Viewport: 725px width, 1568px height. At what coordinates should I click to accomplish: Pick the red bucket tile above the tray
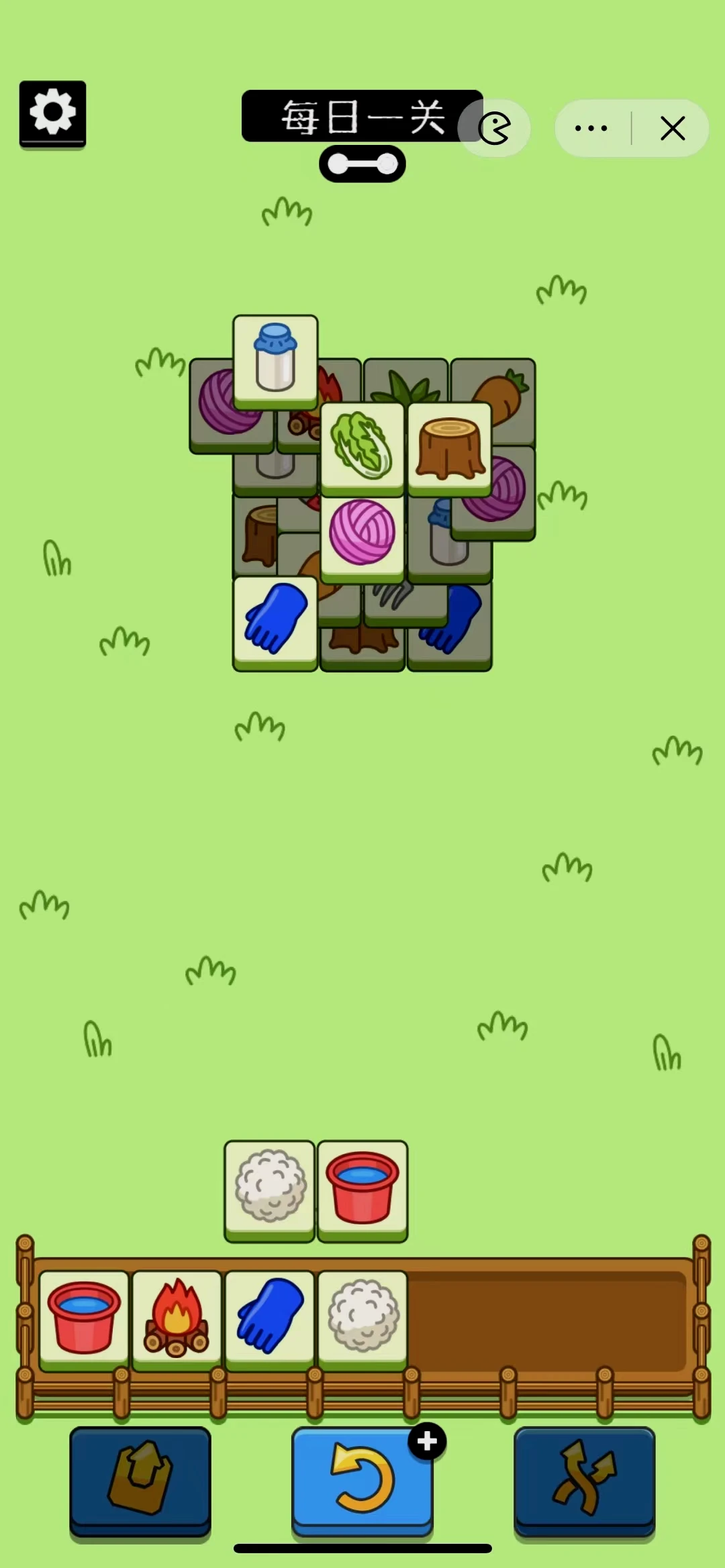pyautogui.click(x=362, y=1187)
